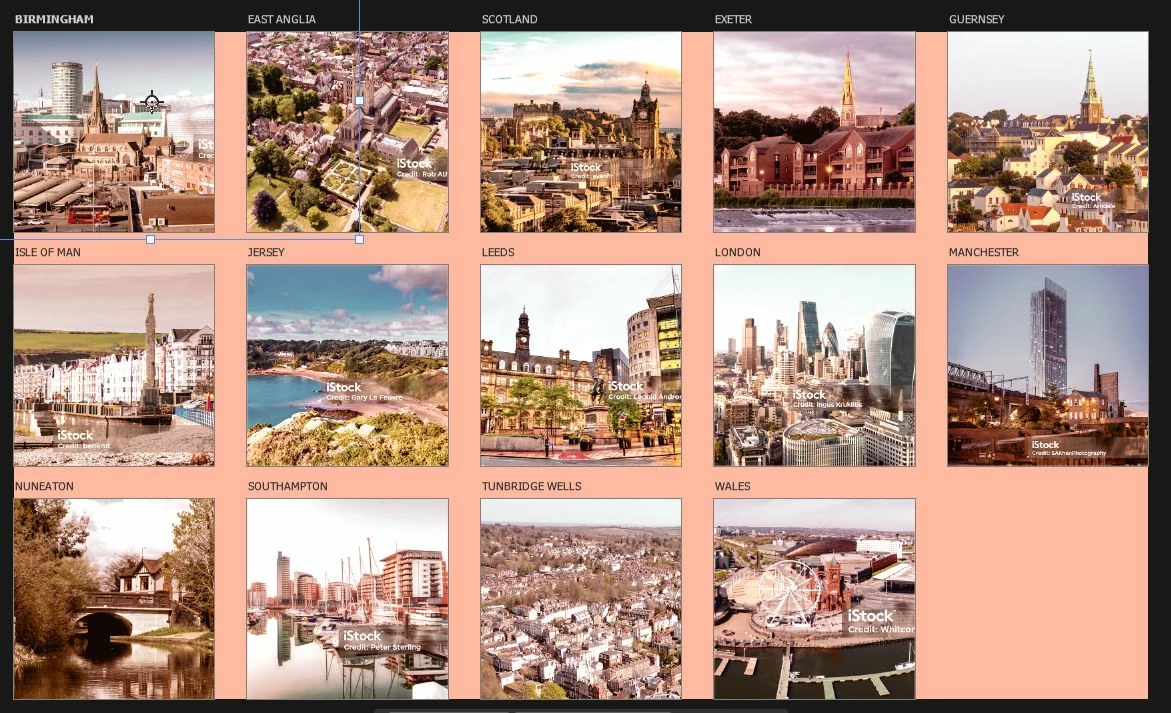The height and width of the screenshot is (713, 1171).
Task: Select the Southampton marina image tile
Action: pos(347,598)
